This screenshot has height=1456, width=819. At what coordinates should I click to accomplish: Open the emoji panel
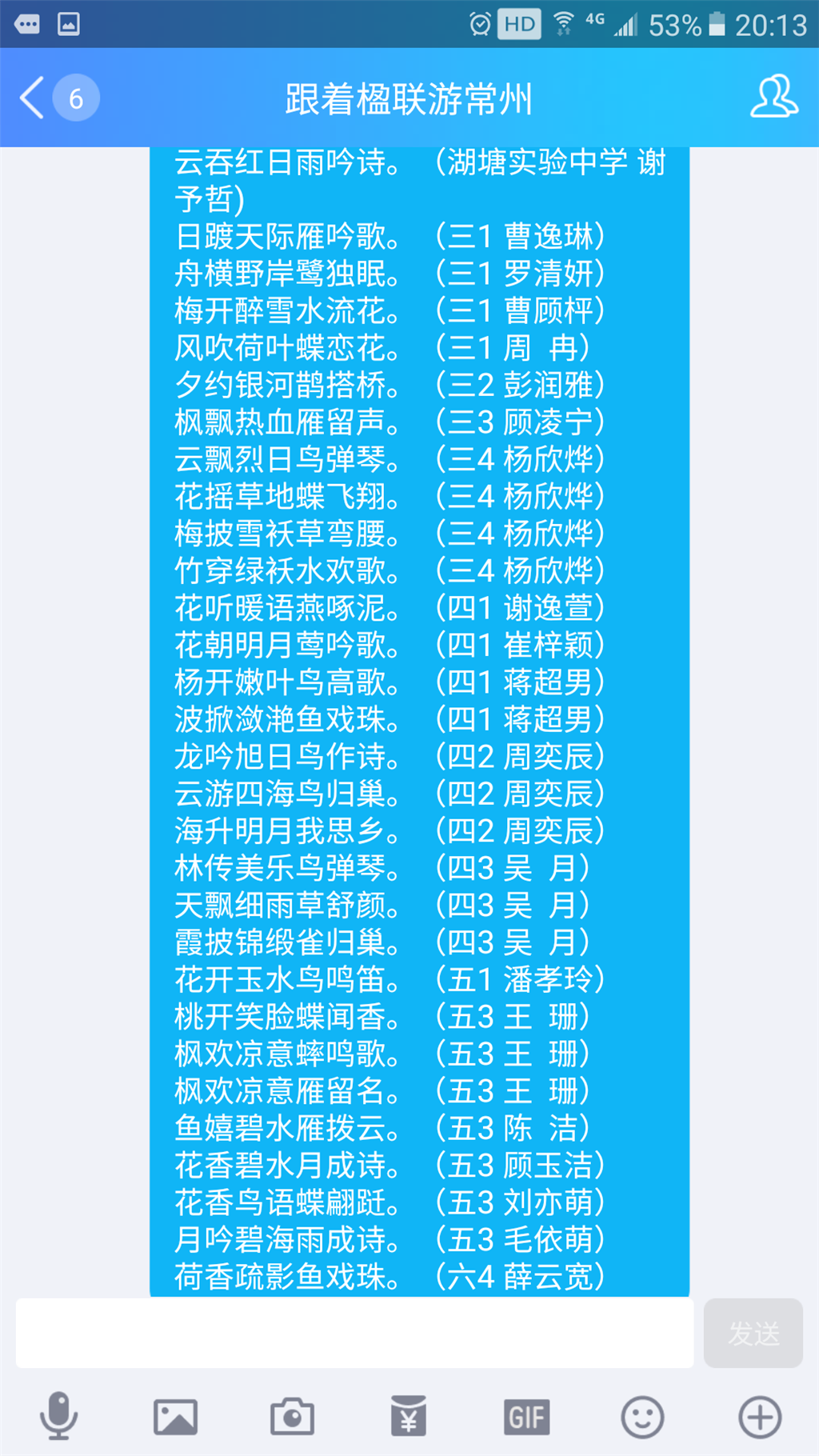643,1418
